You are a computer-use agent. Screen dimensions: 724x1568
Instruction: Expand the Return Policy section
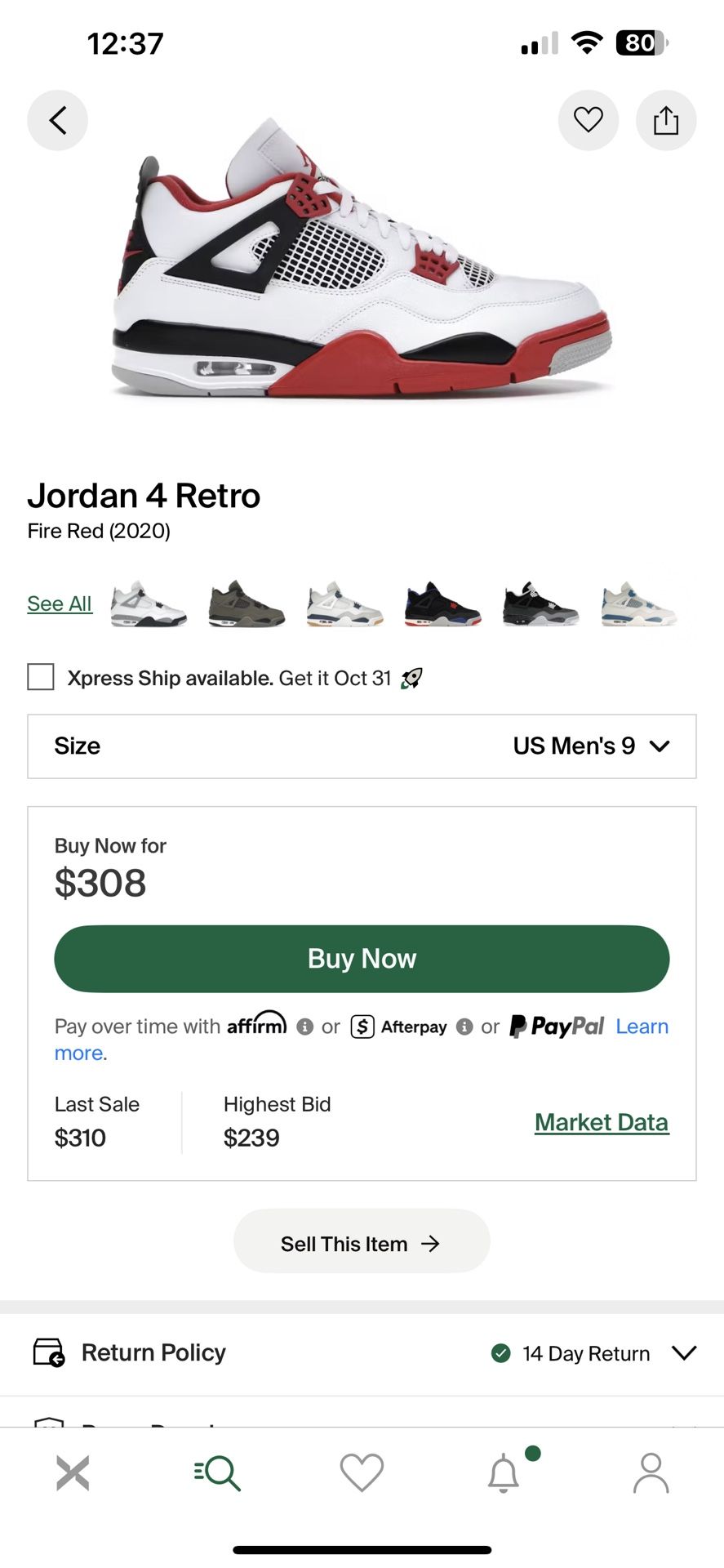pos(153,1352)
